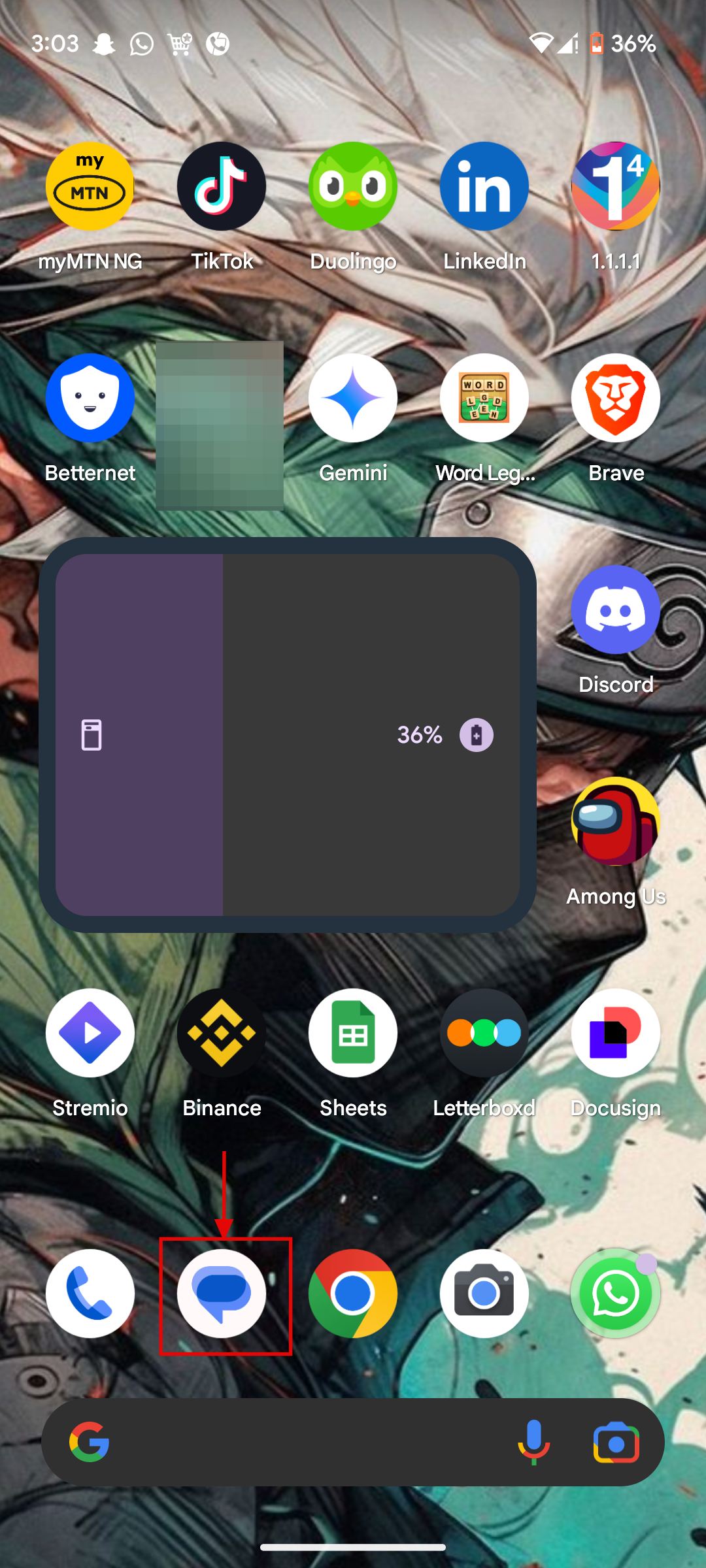Open Stremio
Image resolution: width=706 pixels, height=1568 pixels.
pos(90,1034)
